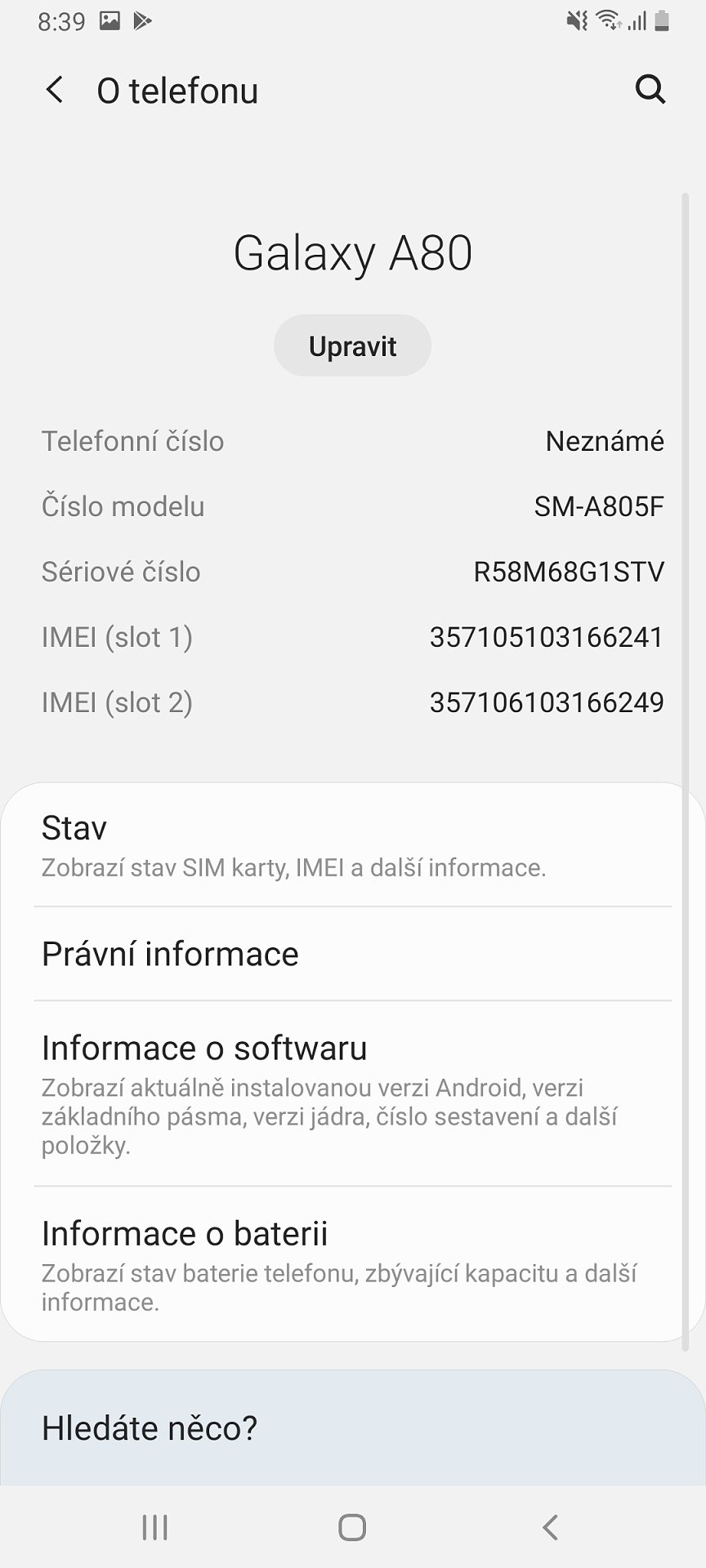
Task: Open Právní informace
Action: (x=353, y=954)
